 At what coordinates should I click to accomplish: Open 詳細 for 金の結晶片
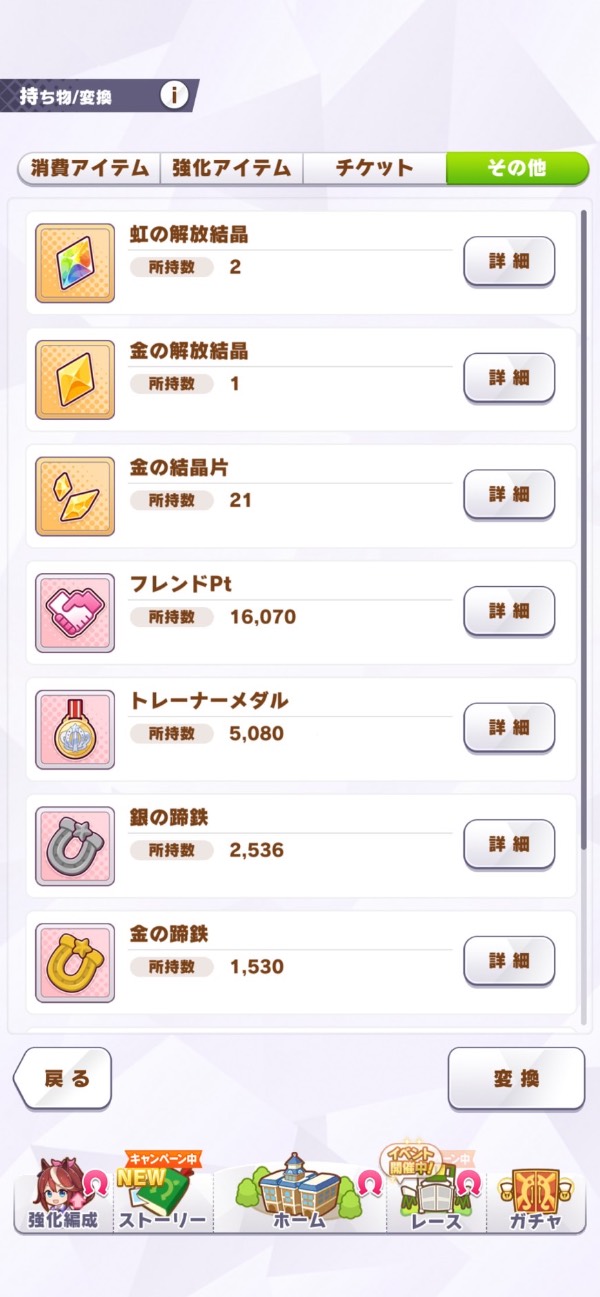(509, 494)
